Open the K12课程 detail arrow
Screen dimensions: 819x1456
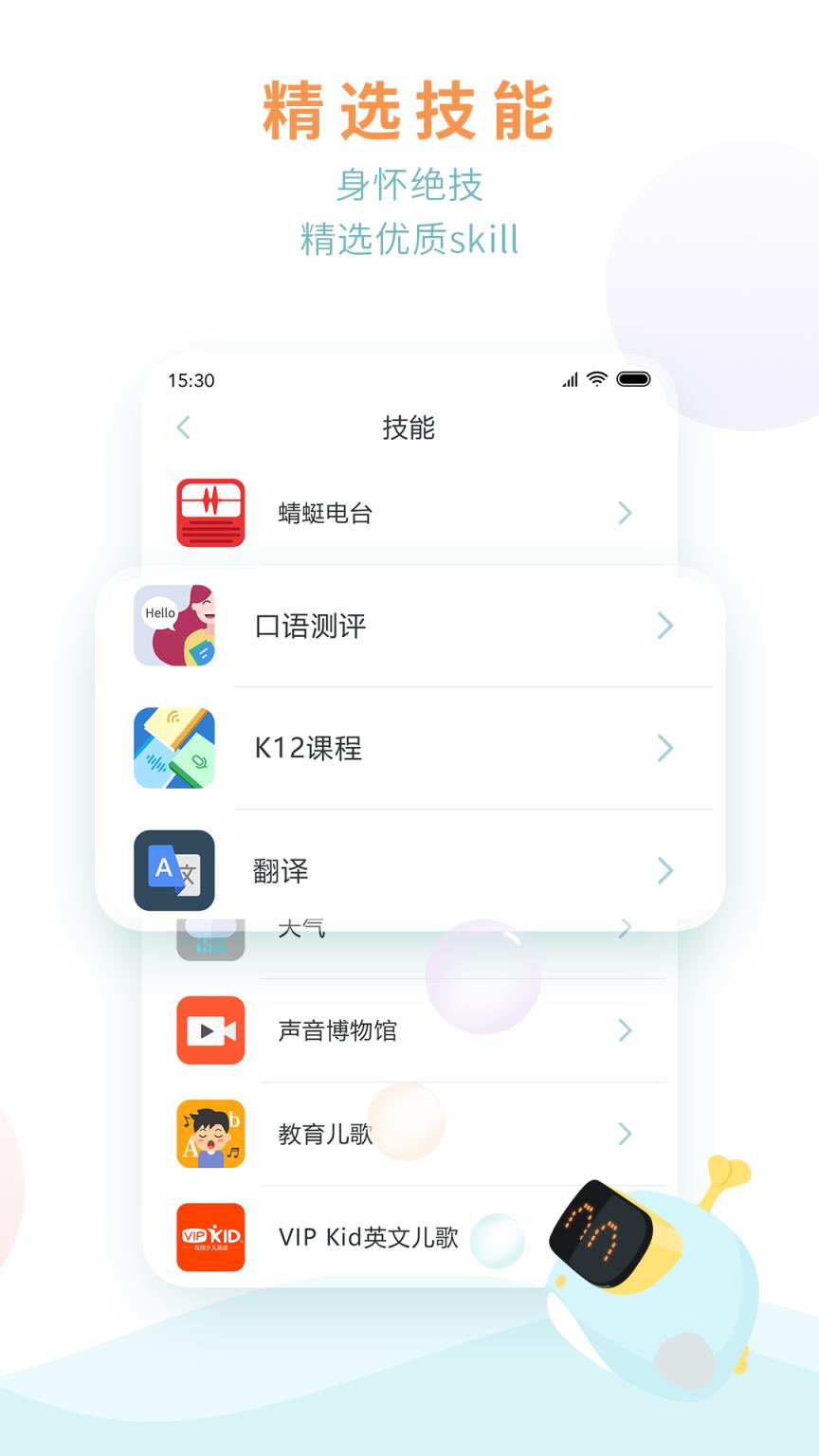665,748
